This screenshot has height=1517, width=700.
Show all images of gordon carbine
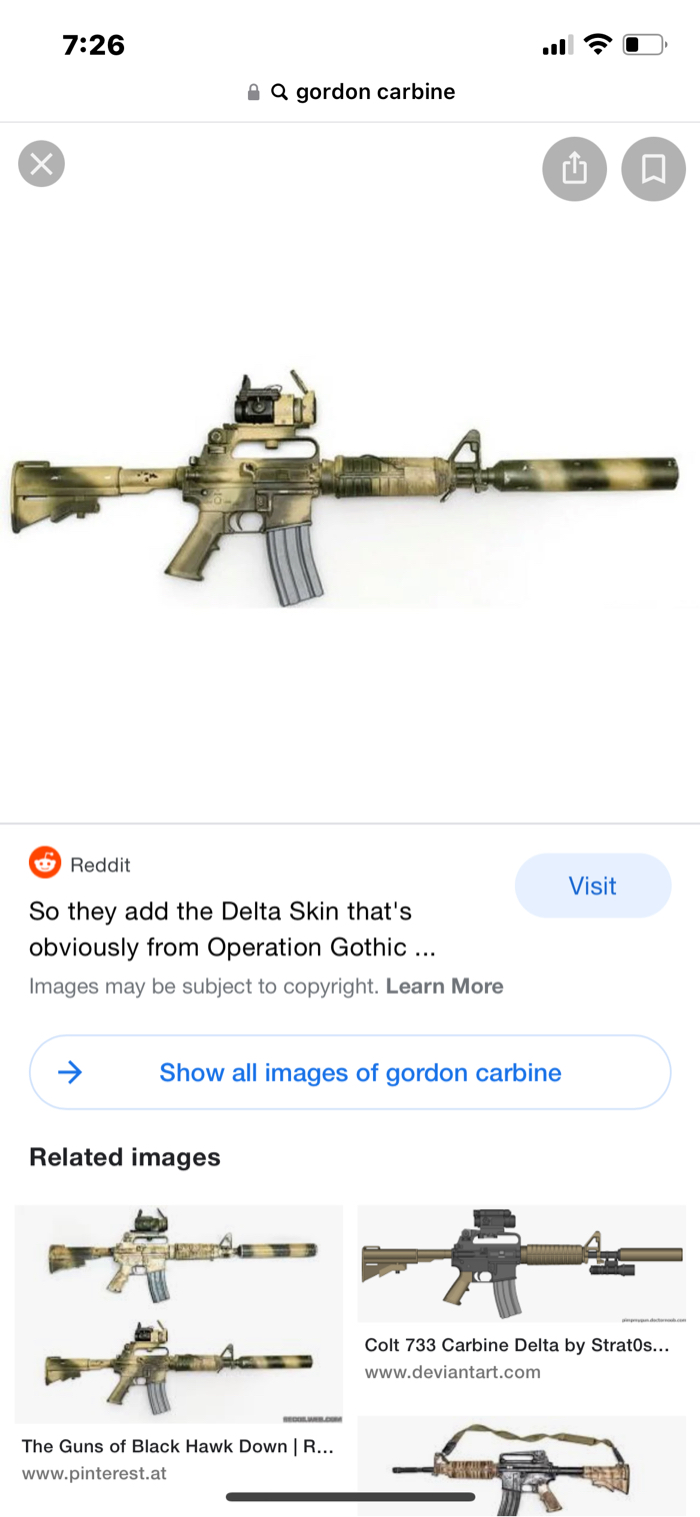pos(350,1073)
